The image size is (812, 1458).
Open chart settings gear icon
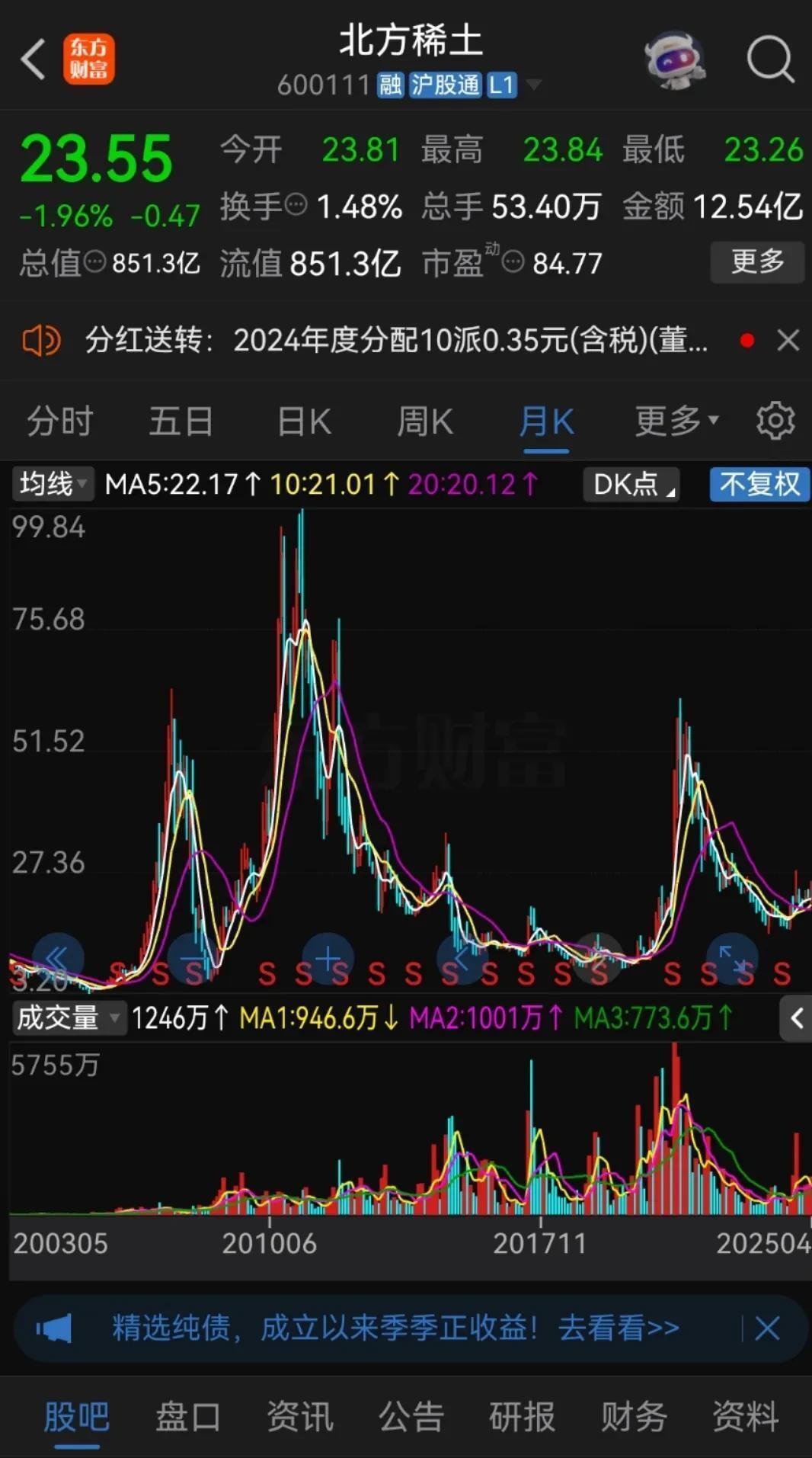[775, 420]
